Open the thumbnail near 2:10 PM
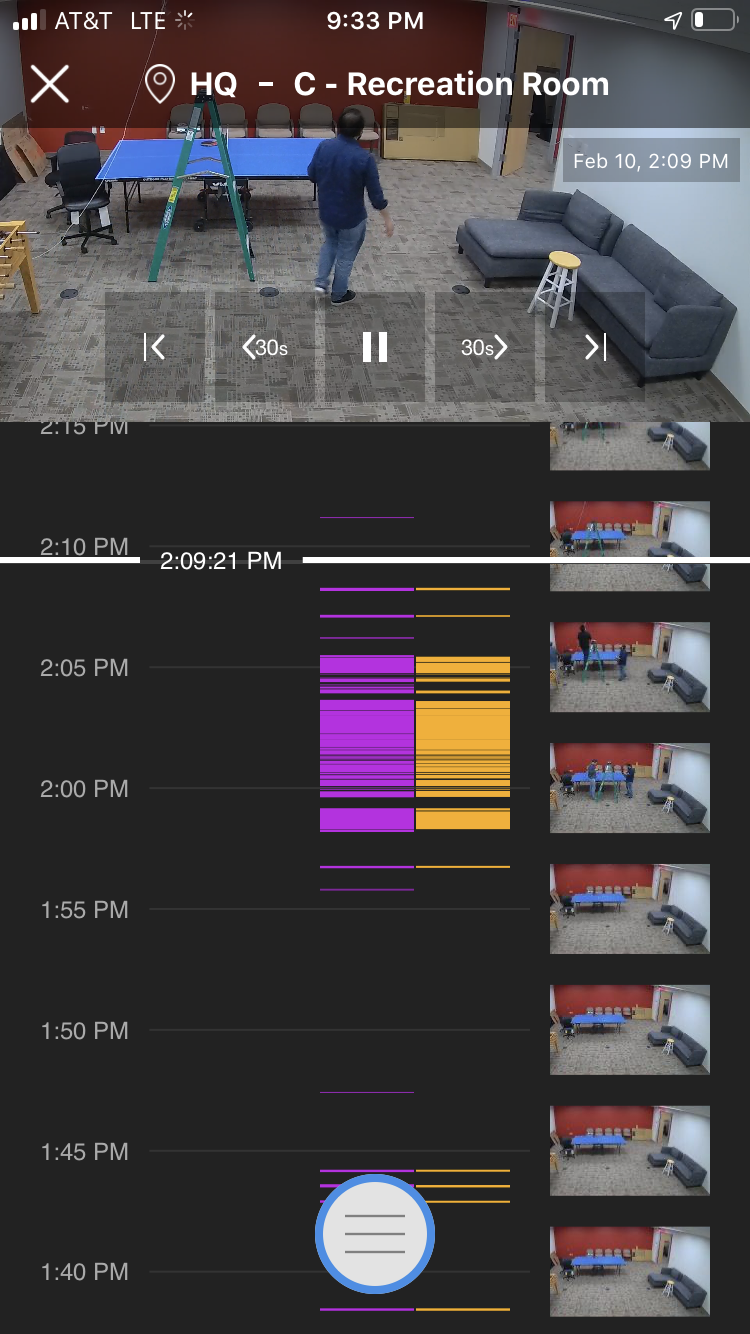Image resolution: width=750 pixels, height=1334 pixels. point(630,545)
